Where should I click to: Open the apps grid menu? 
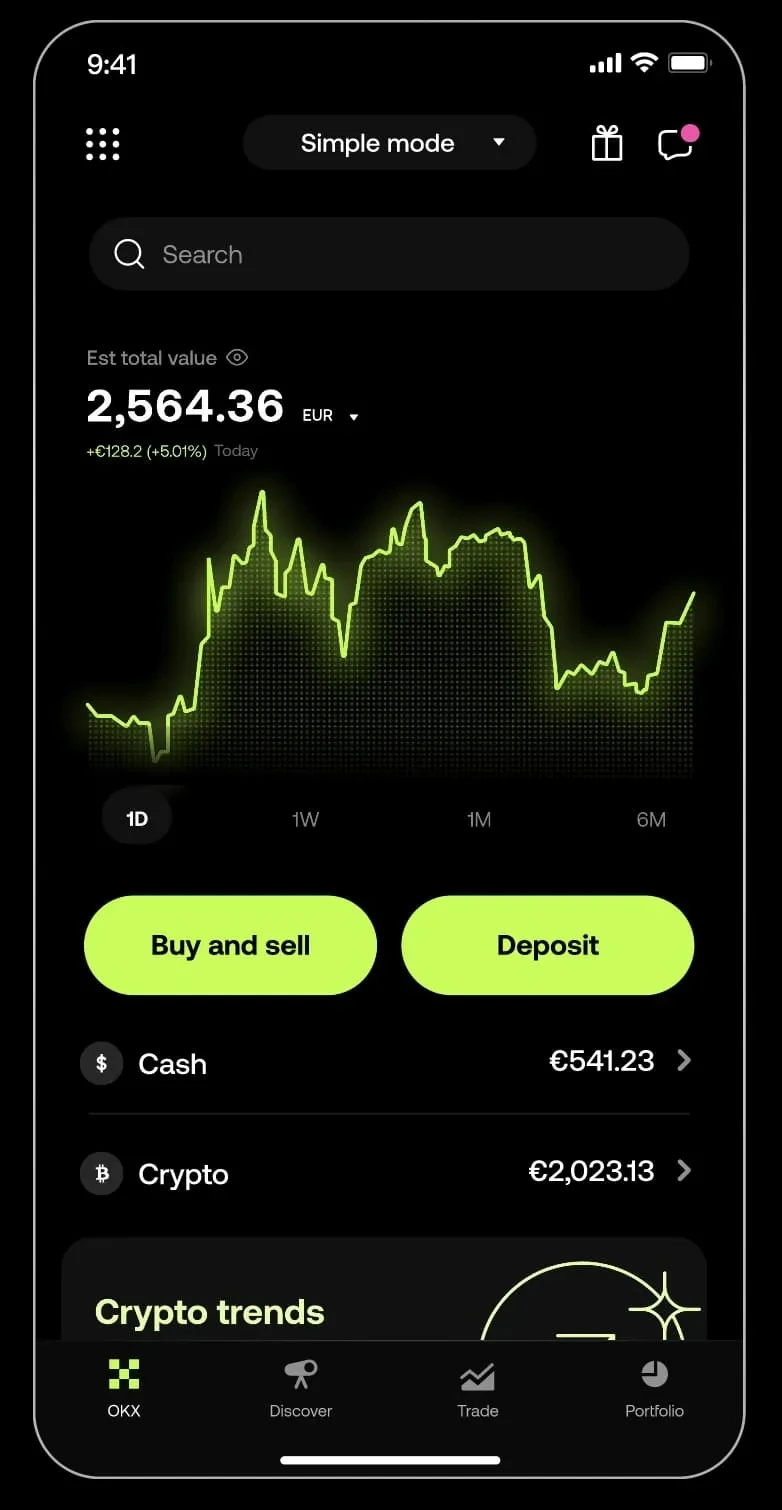click(x=103, y=144)
